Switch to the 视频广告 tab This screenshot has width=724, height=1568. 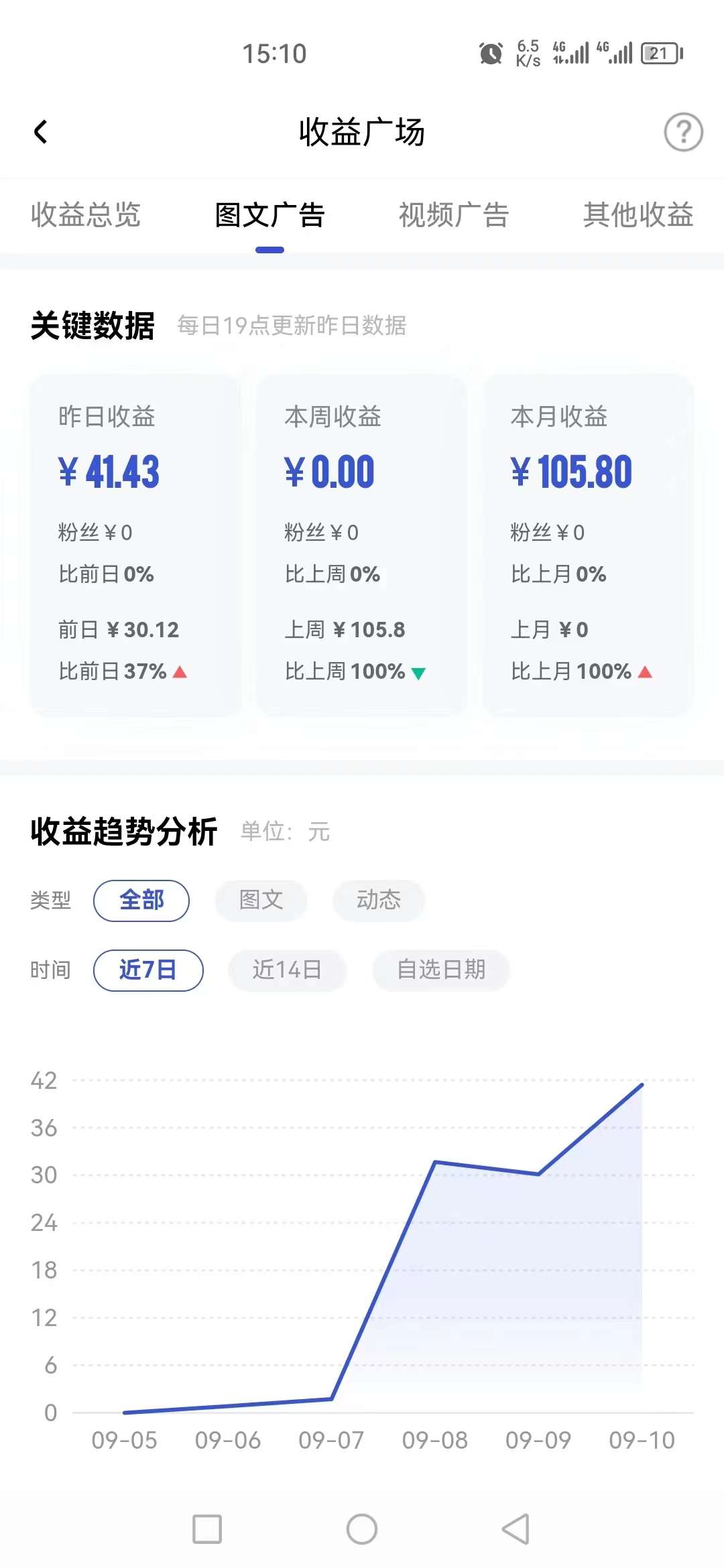[x=454, y=215]
